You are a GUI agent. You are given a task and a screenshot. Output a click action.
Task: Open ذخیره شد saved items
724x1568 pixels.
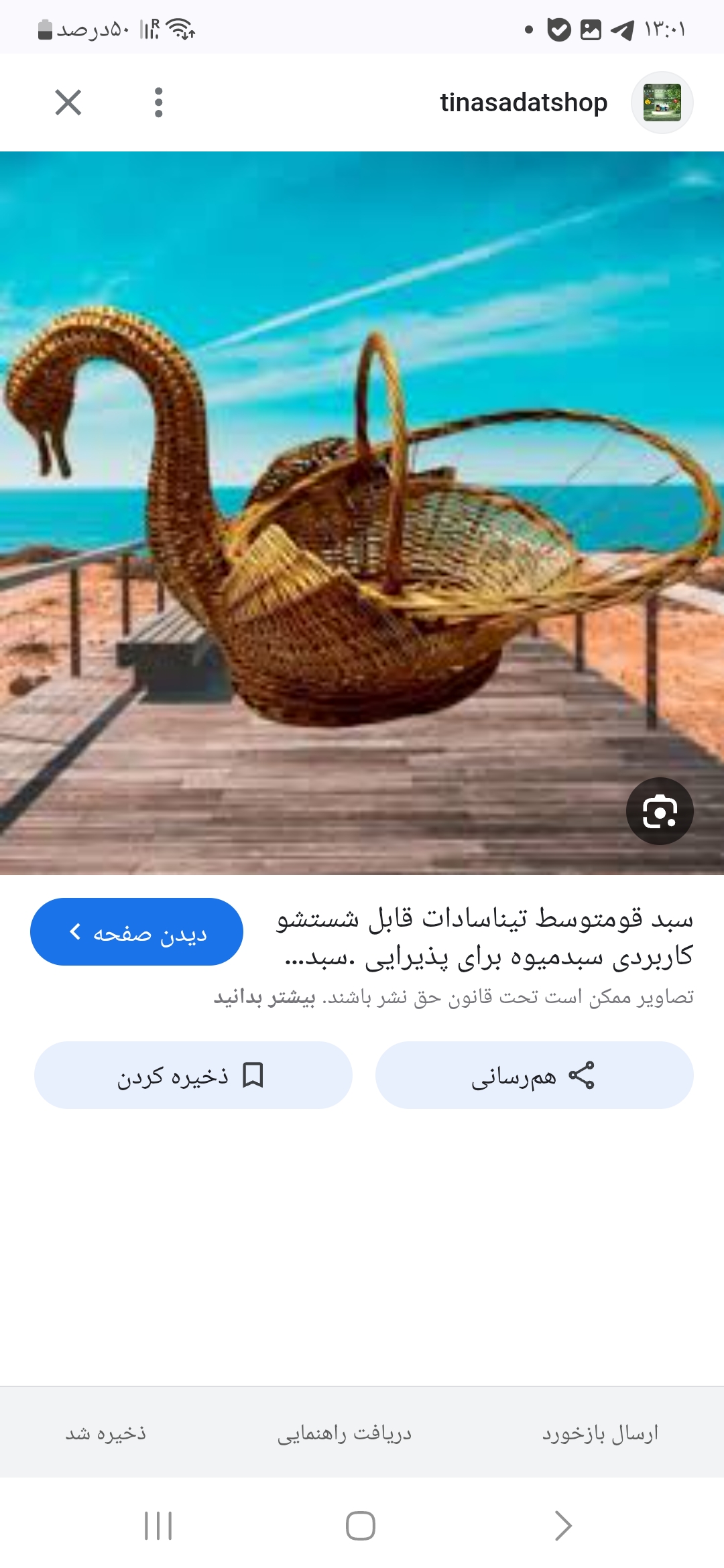(x=106, y=1433)
